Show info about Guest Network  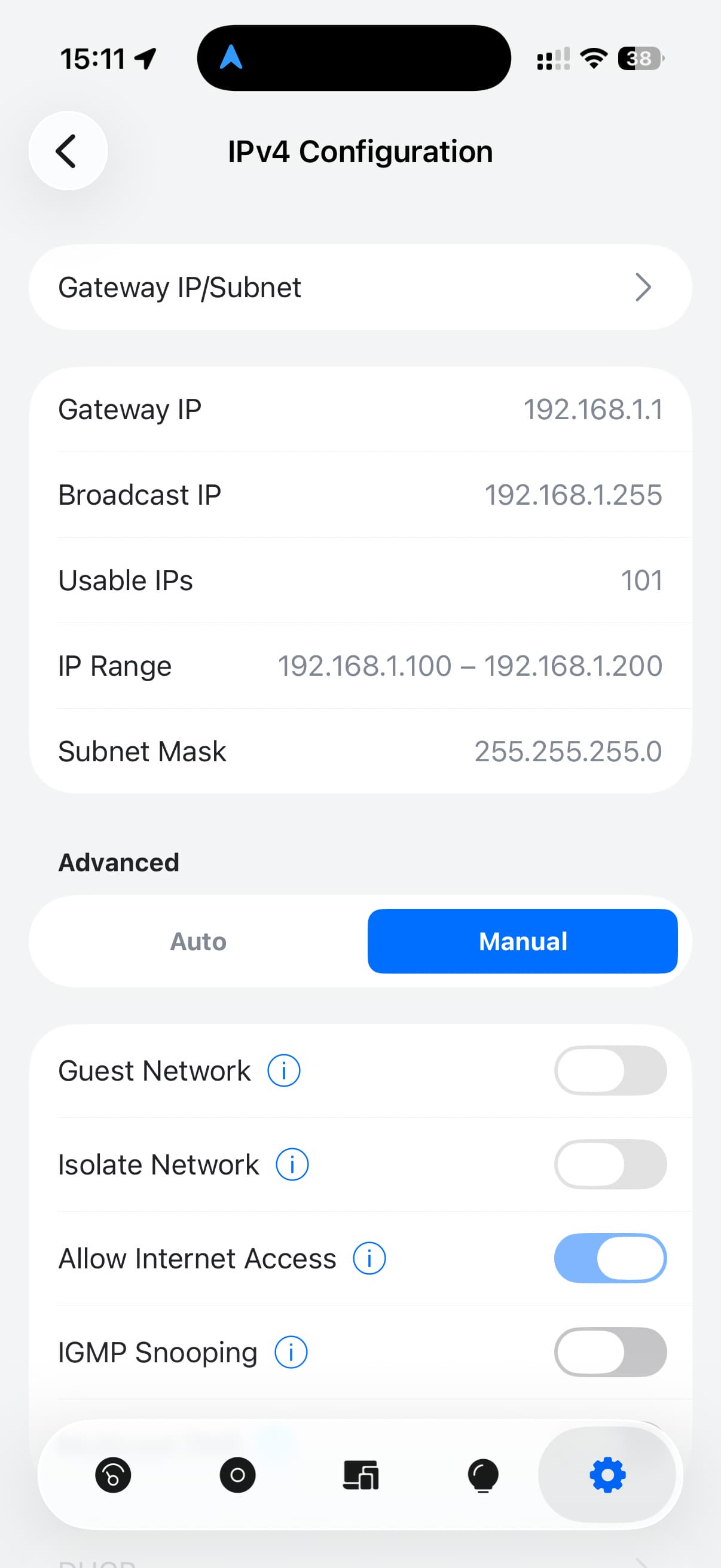click(284, 1070)
